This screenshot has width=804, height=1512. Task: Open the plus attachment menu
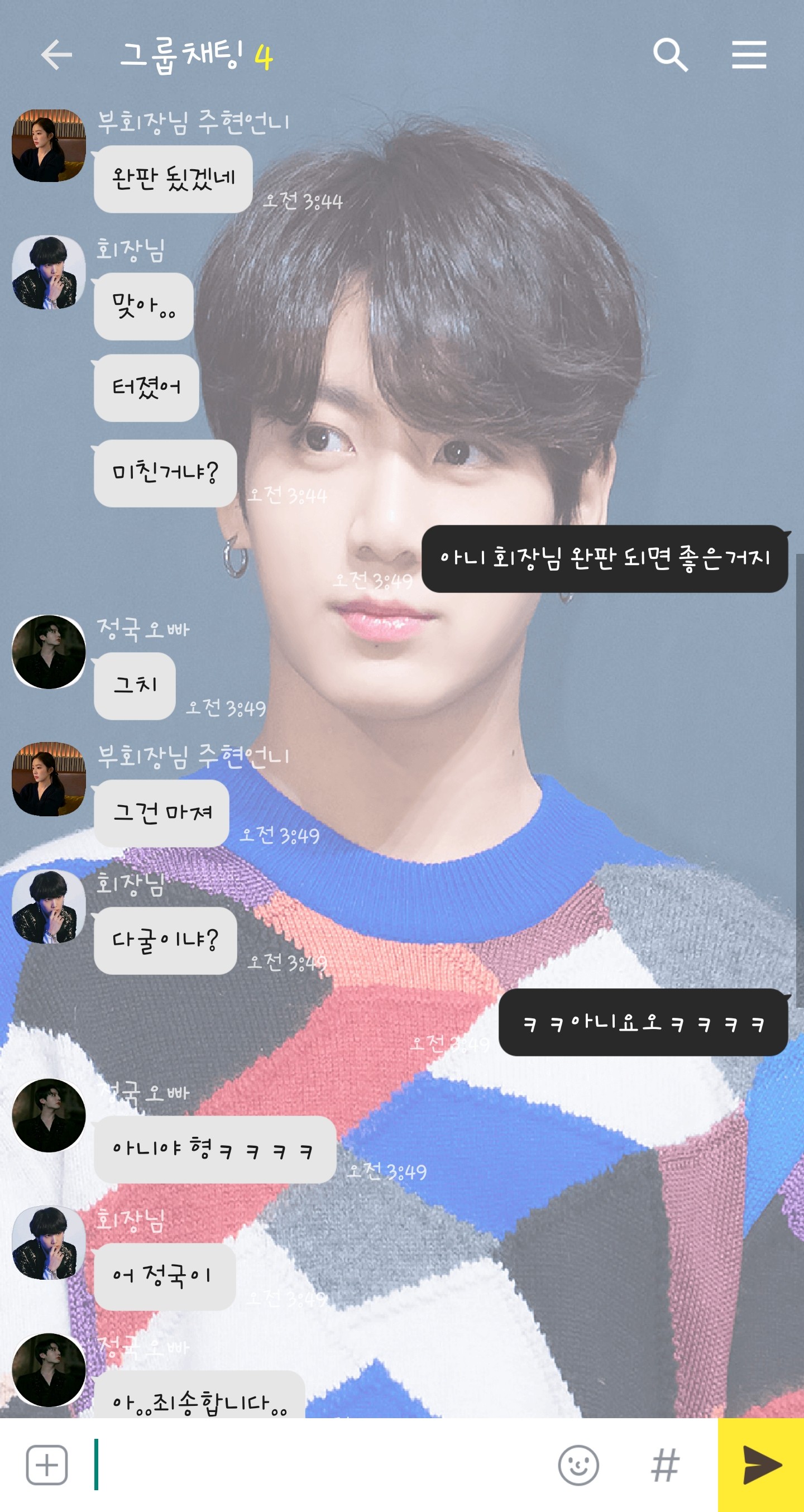tap(47, 1465)
